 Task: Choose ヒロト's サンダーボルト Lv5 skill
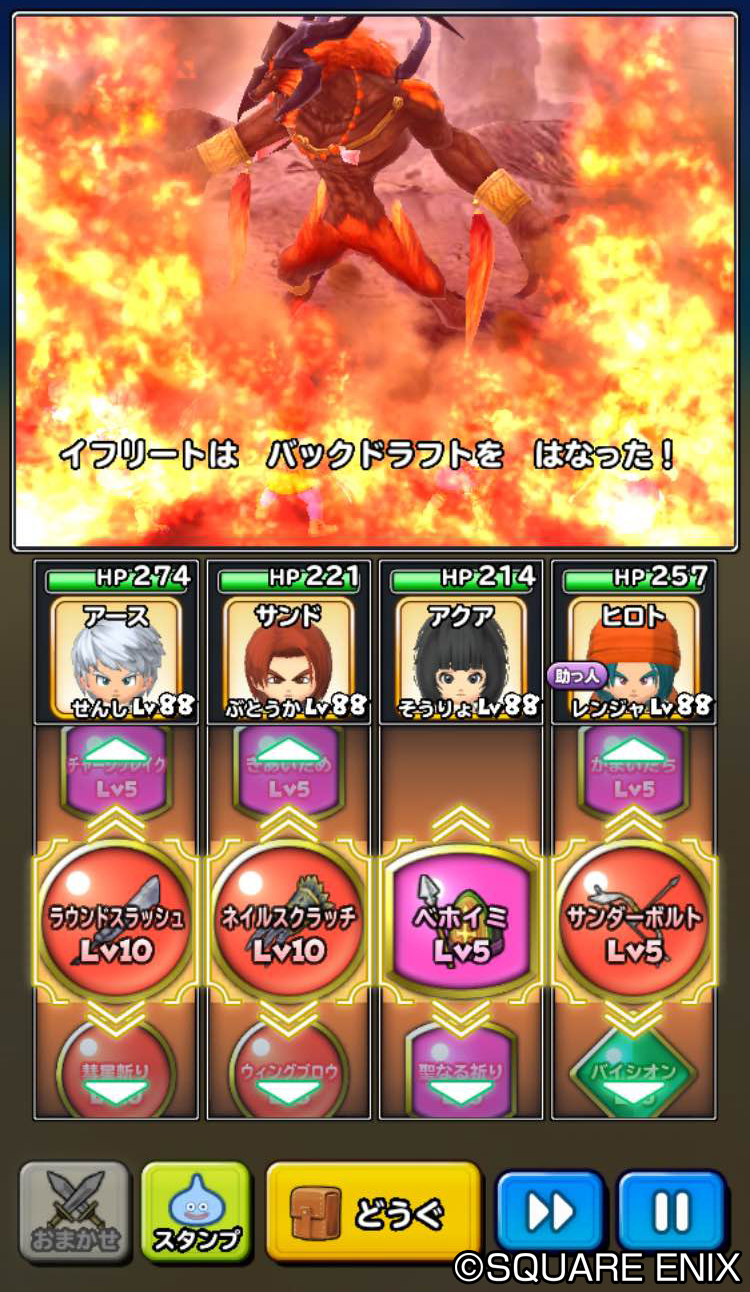point(634,921)
